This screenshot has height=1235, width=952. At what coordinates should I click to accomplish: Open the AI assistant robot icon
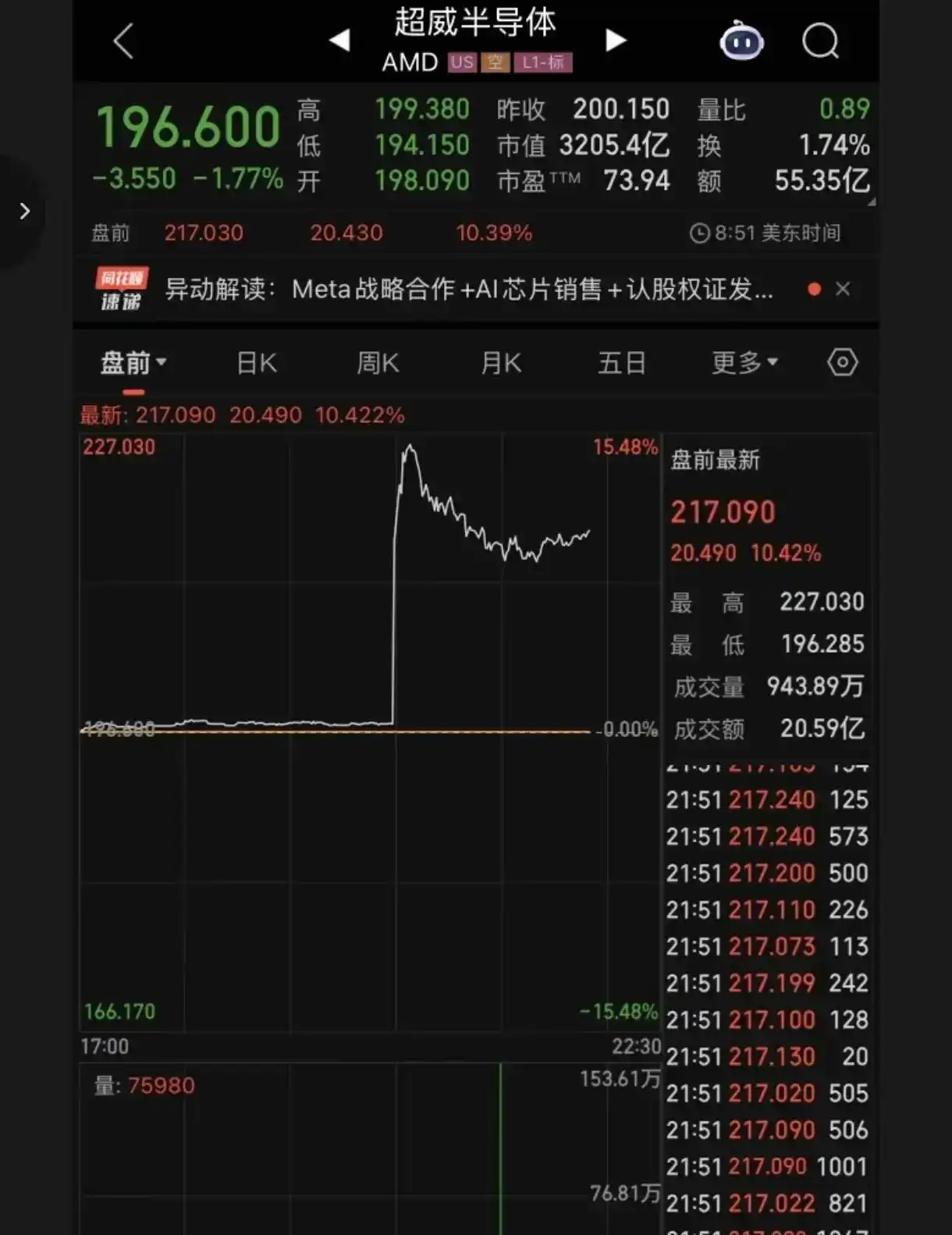[x=741, y=42]
